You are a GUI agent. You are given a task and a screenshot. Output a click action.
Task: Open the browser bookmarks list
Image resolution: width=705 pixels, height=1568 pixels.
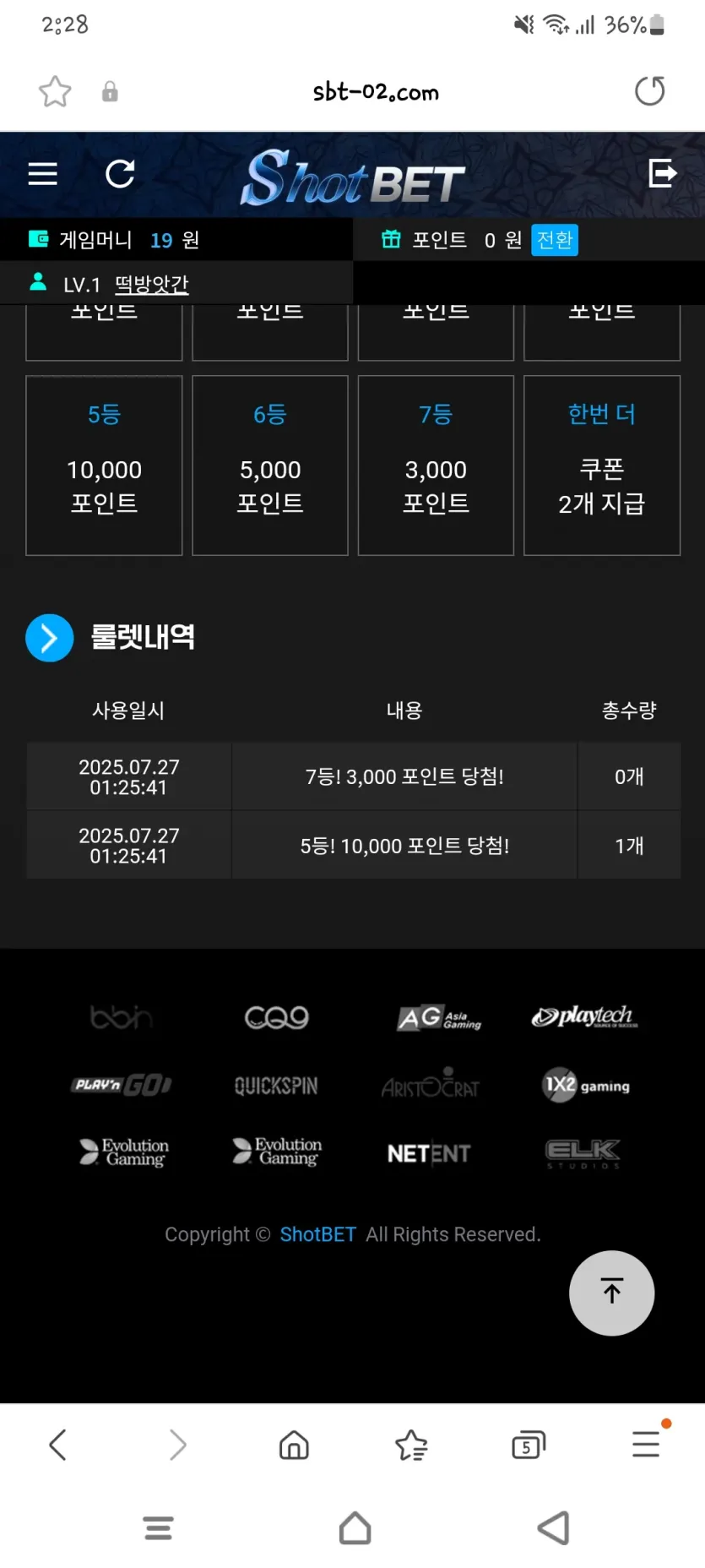point(411,1445)
